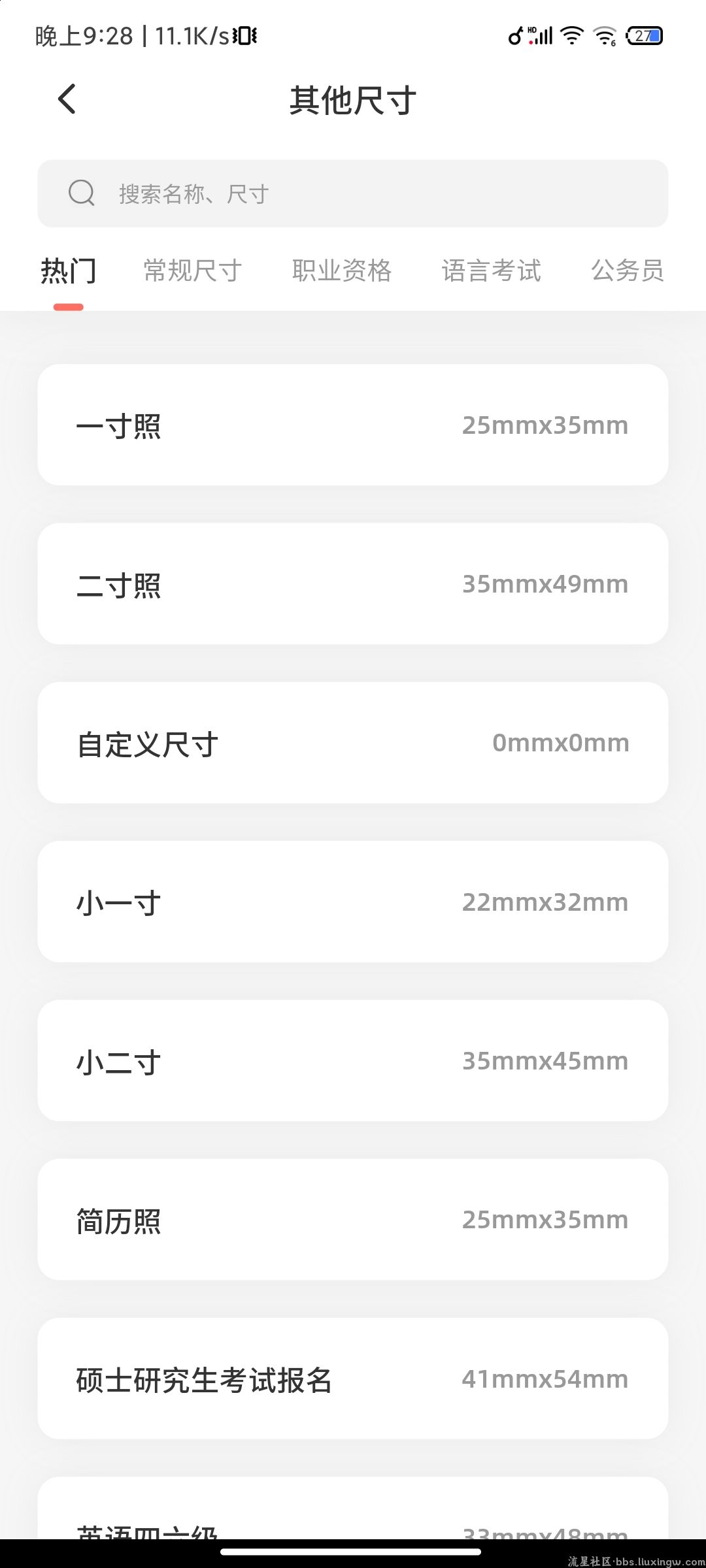Screen dimensions: 706x1568
Task: Switch to the 语言考试 tab
Action: click(x=492, y=270)
